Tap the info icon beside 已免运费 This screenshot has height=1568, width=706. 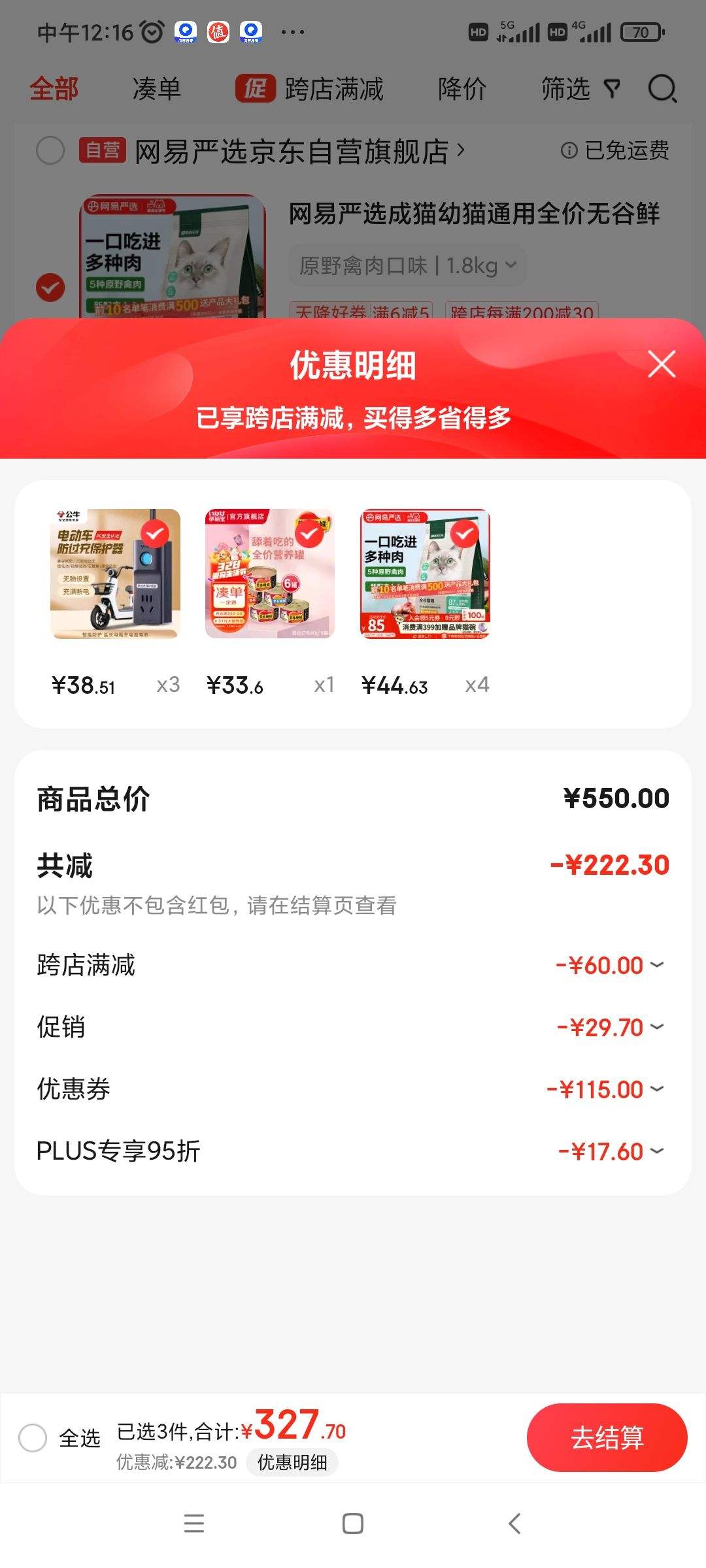point(568,151)
